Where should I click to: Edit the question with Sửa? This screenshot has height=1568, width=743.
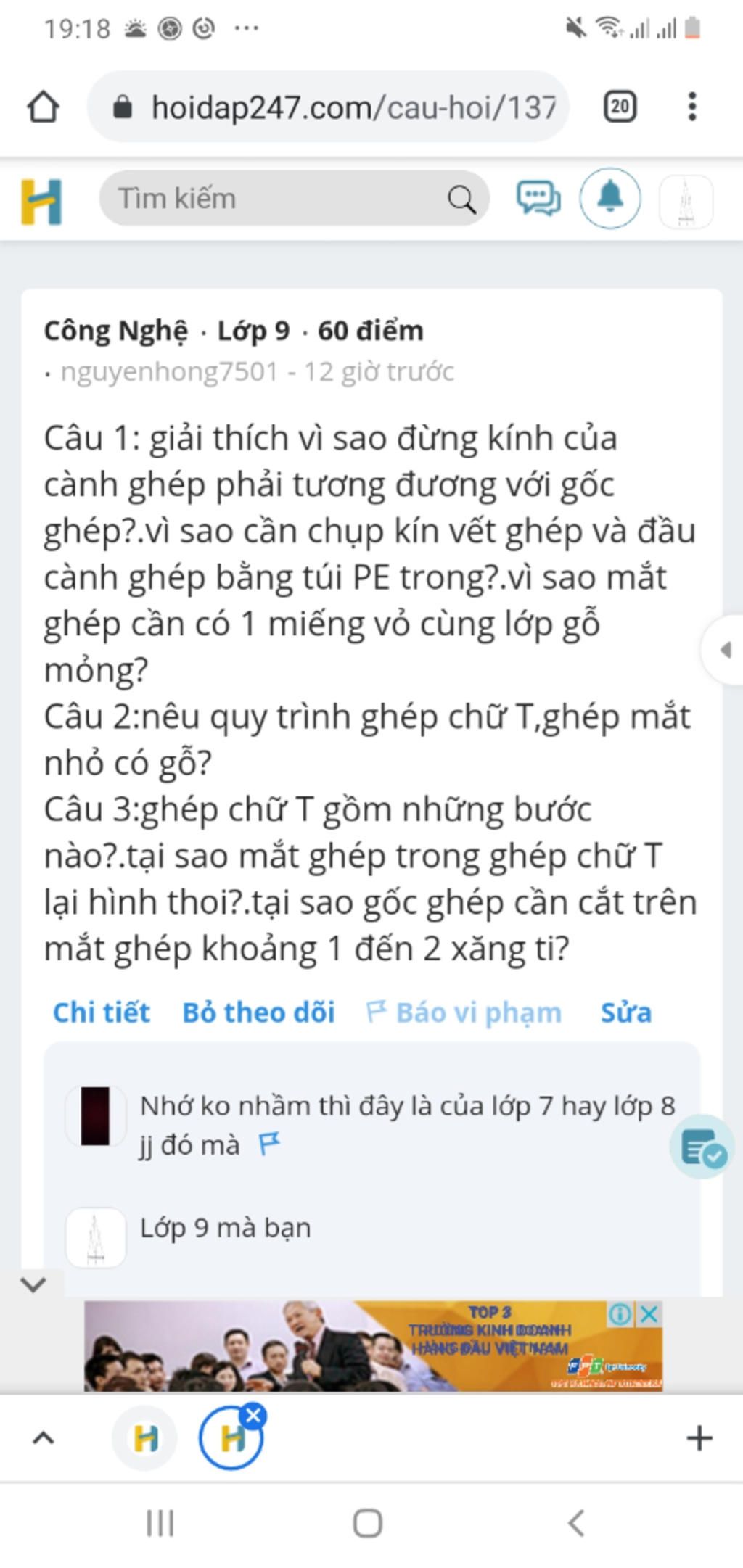pos(625,1012)
